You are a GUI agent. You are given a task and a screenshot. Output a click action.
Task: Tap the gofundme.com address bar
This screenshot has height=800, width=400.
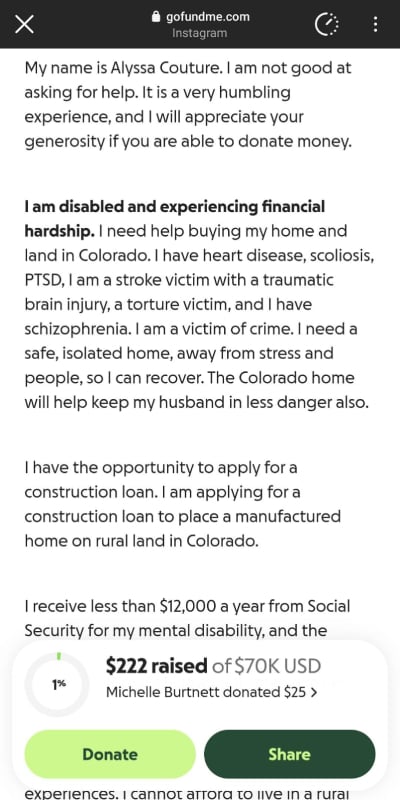[200, 24]
